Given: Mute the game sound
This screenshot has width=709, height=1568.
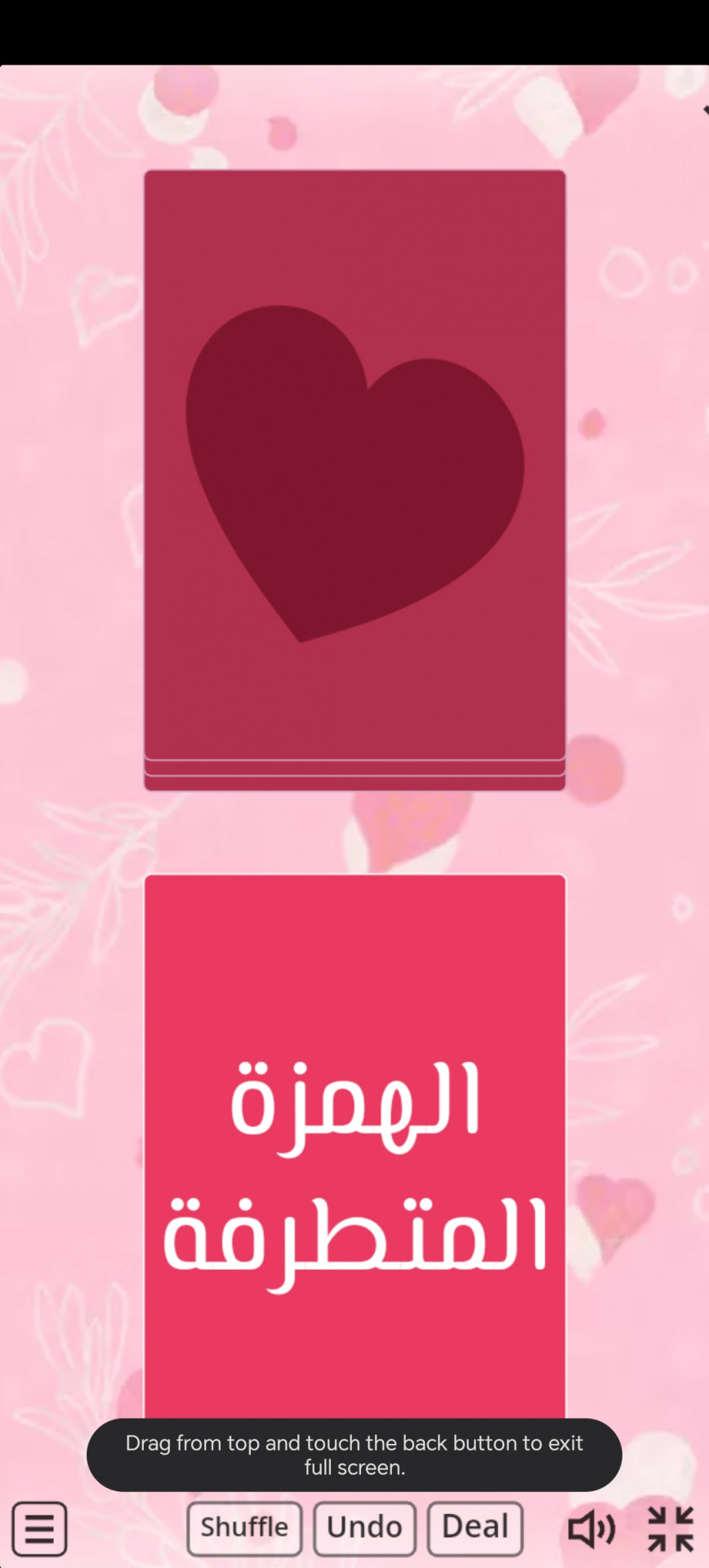Looking at the screenshot, I should (x=591, y=1528).
